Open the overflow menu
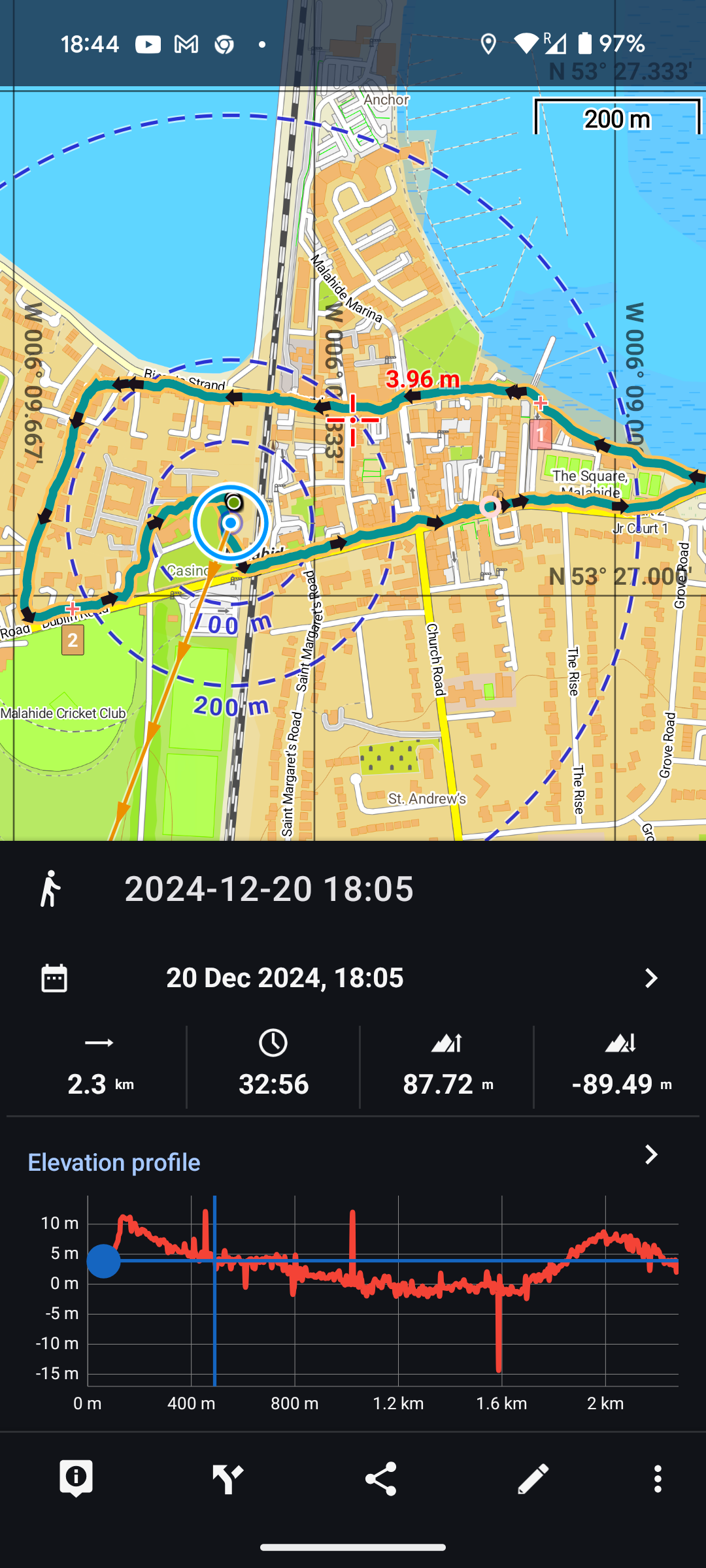Image resolution: width=706 pixels, height=1568 pixels. point(658,1478)
